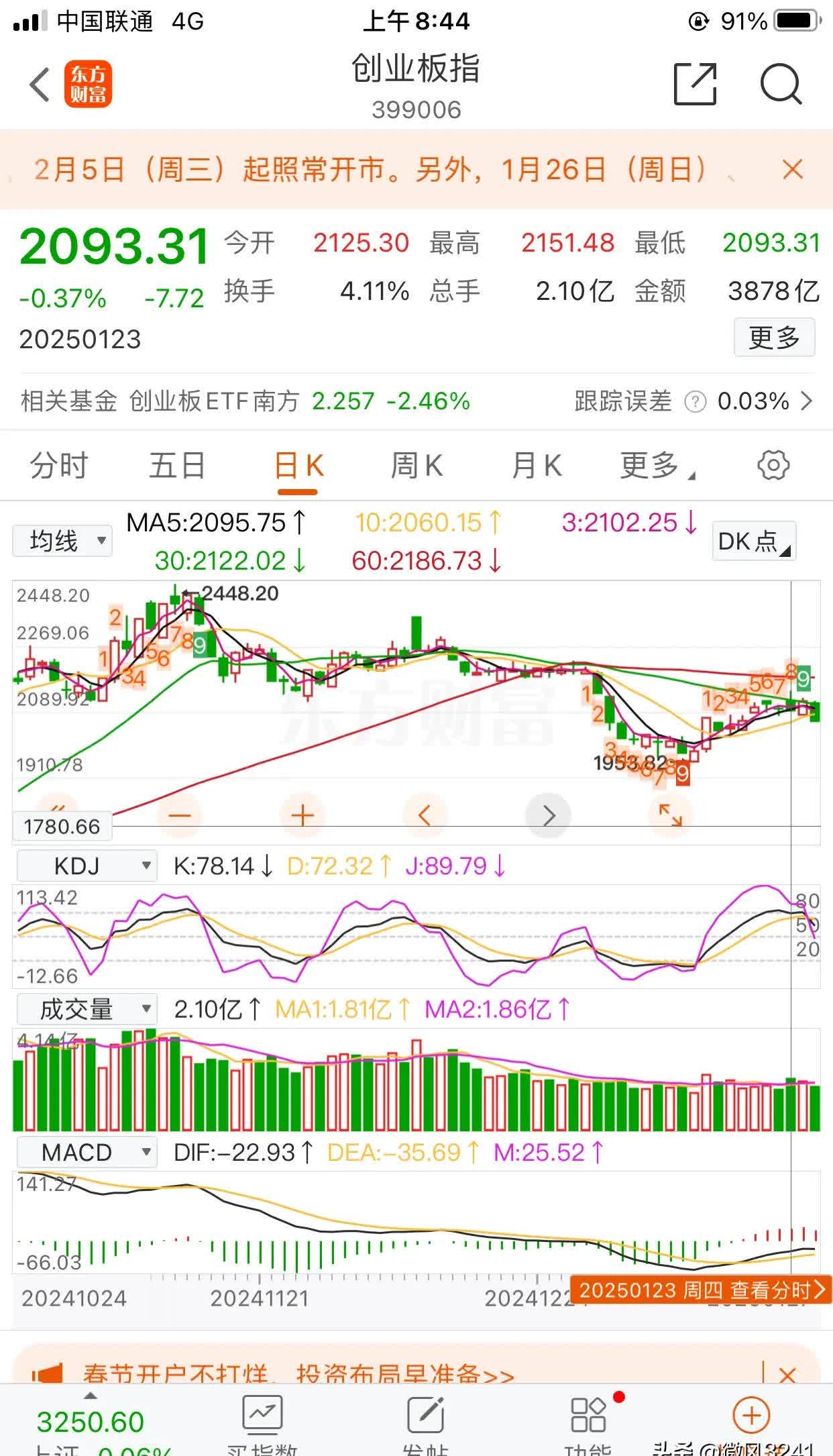Open 创业板ETF南方 related fund link
The image size is (833, 1456).
(x=215, y=401)
